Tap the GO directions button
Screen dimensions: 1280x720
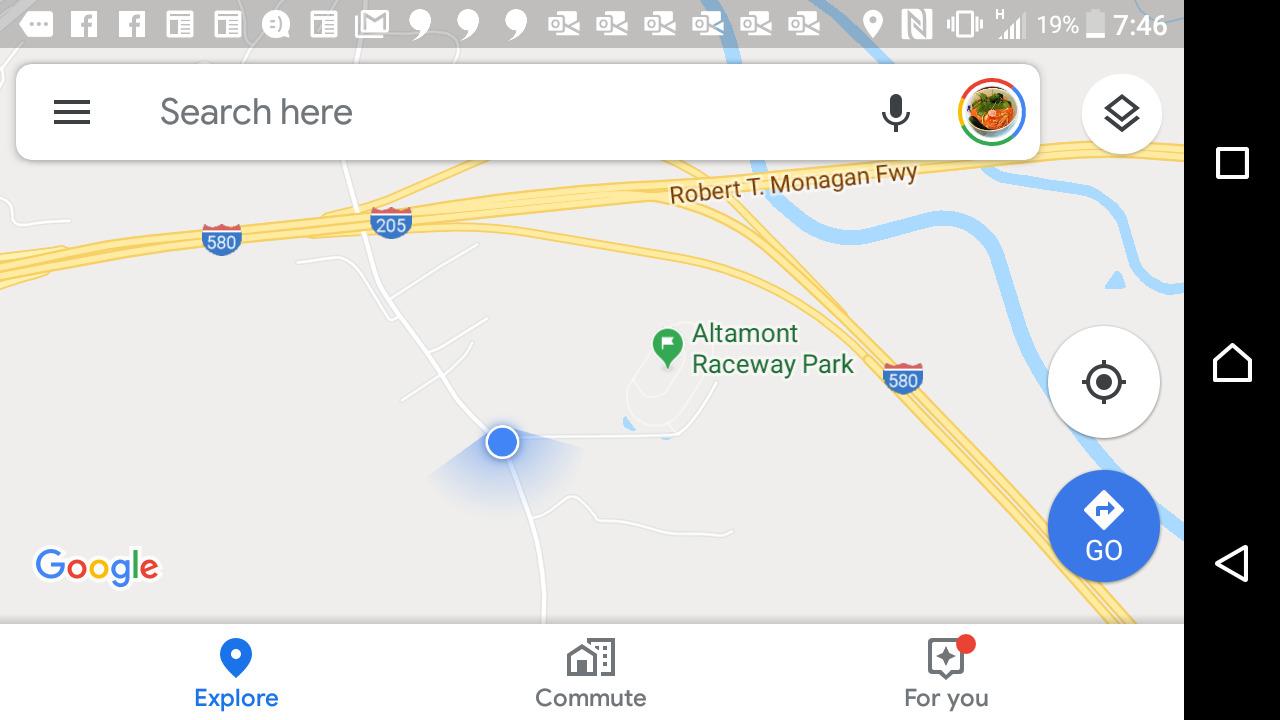coord(1103,526)
